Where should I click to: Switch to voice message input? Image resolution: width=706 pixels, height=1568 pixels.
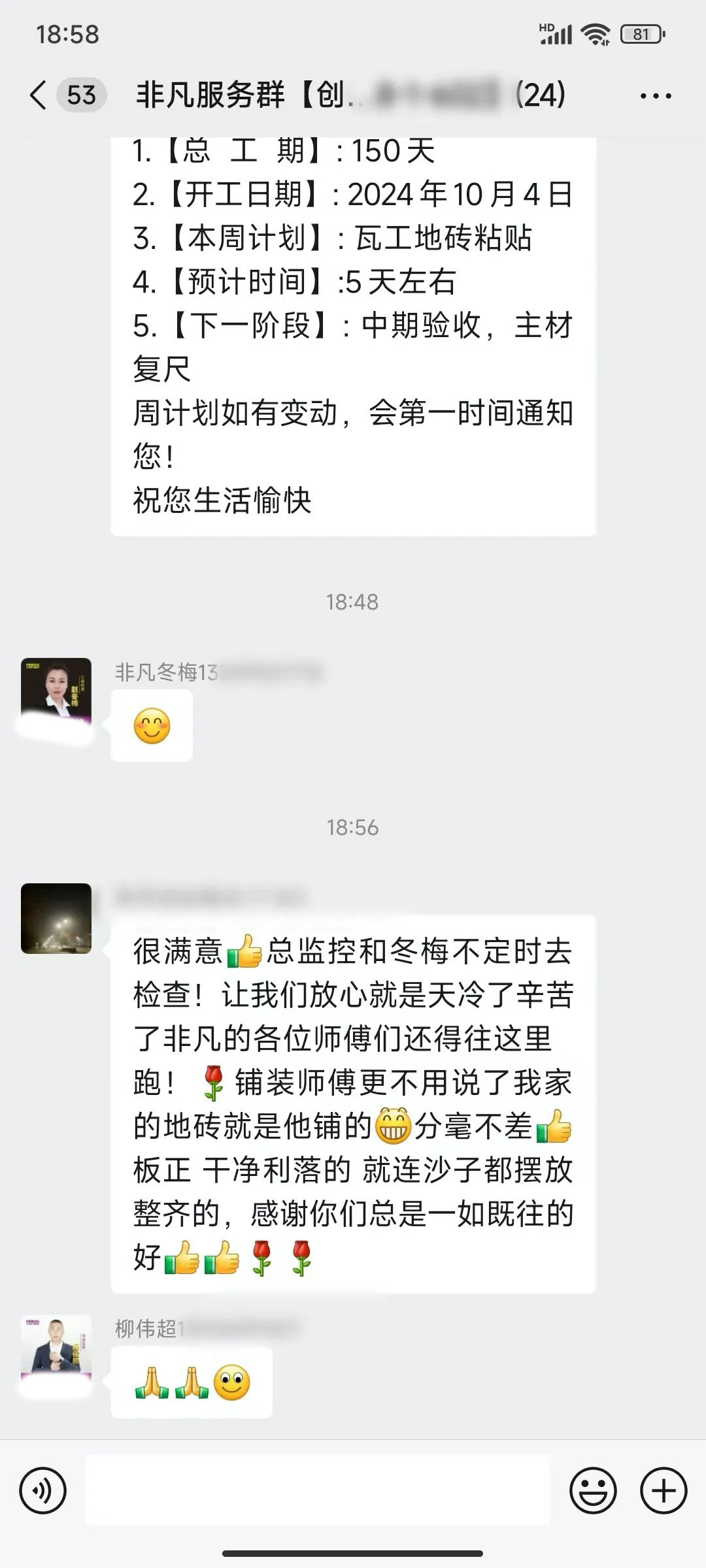pos(43,1491)
